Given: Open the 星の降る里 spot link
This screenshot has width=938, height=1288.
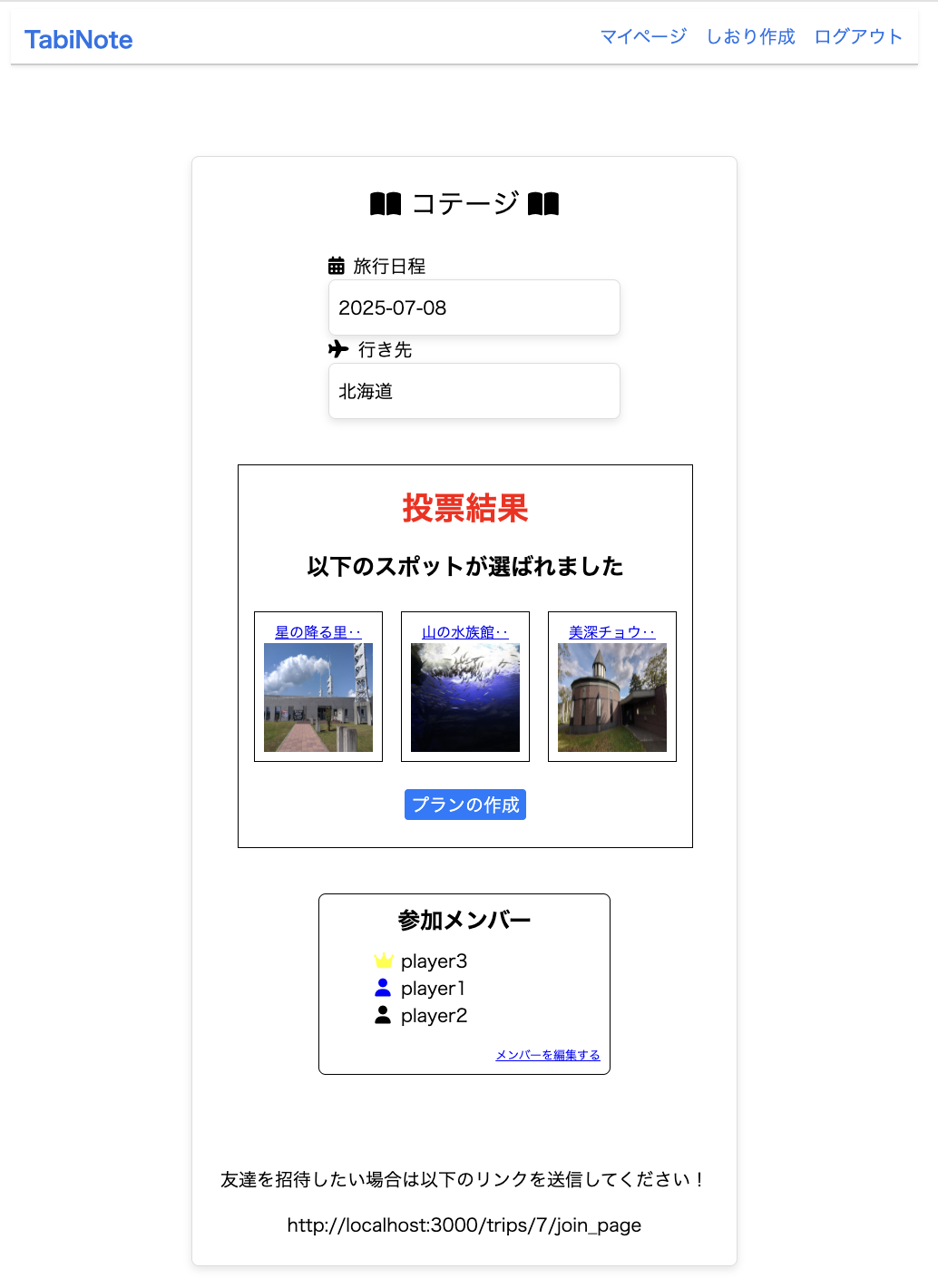Looking at the screenshot, I should tap(318, 632).
